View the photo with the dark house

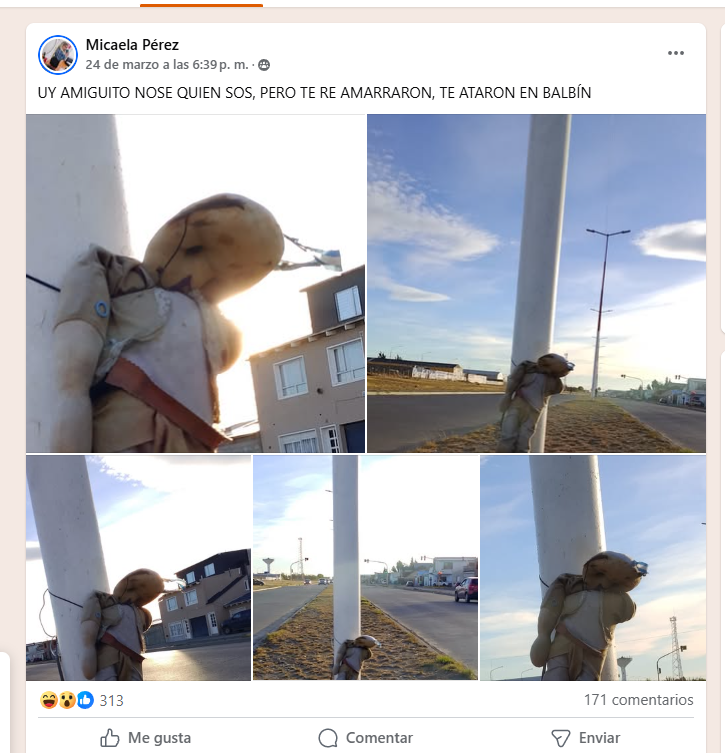[x=138, y=568]
